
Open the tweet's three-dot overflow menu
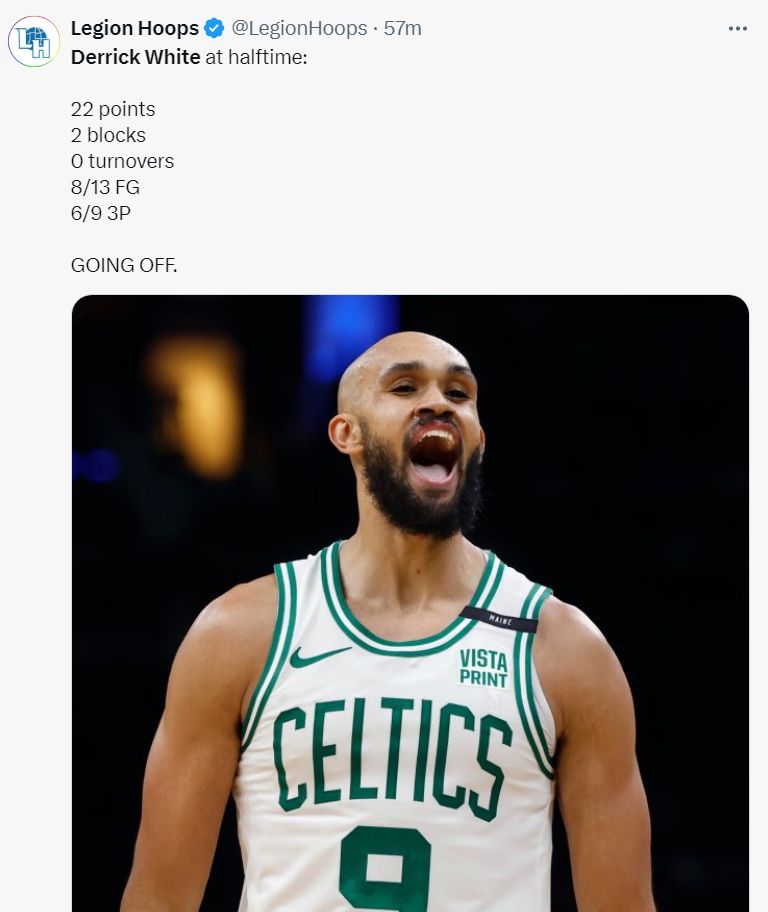point(737,29)
